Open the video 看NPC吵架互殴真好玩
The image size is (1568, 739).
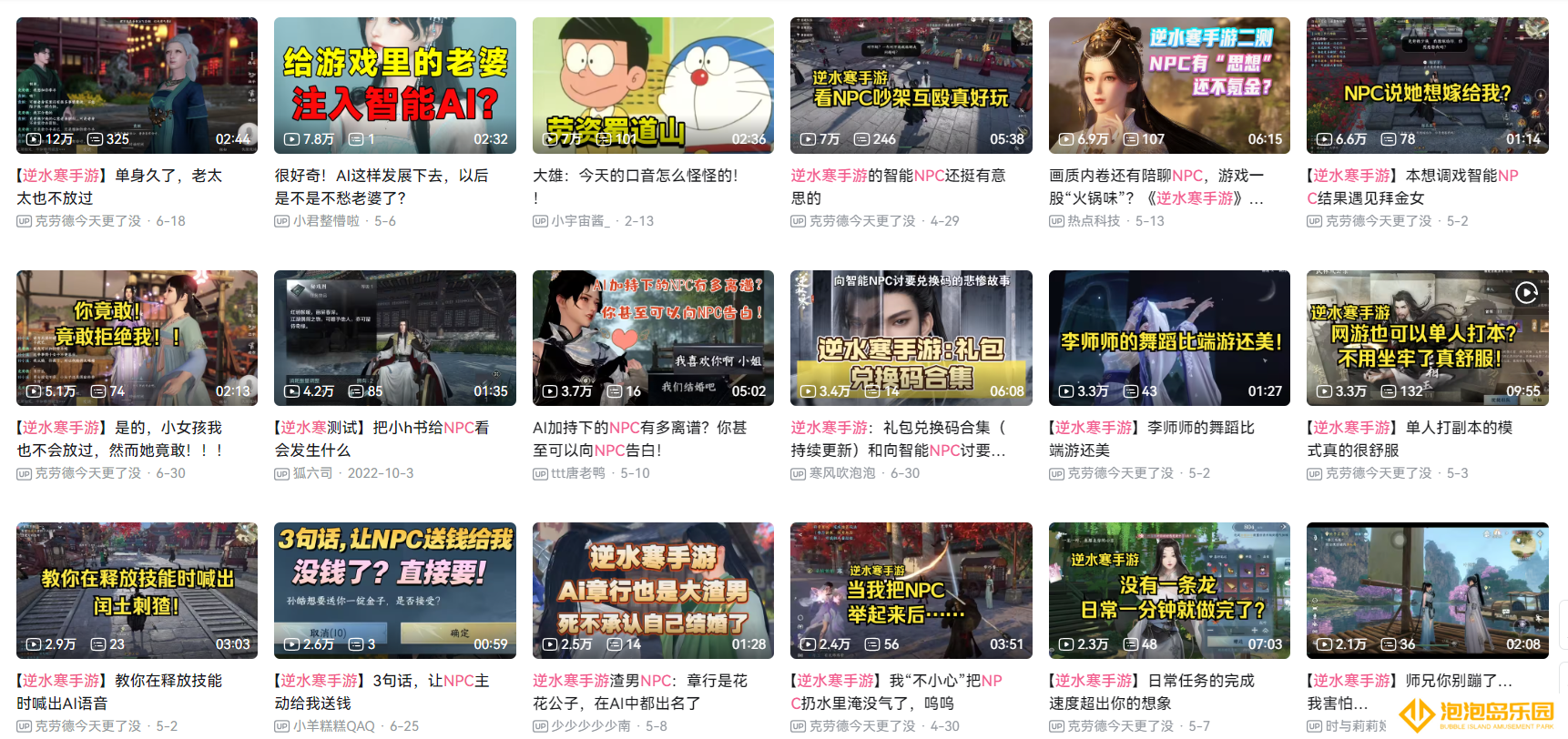tap(911, 86)
